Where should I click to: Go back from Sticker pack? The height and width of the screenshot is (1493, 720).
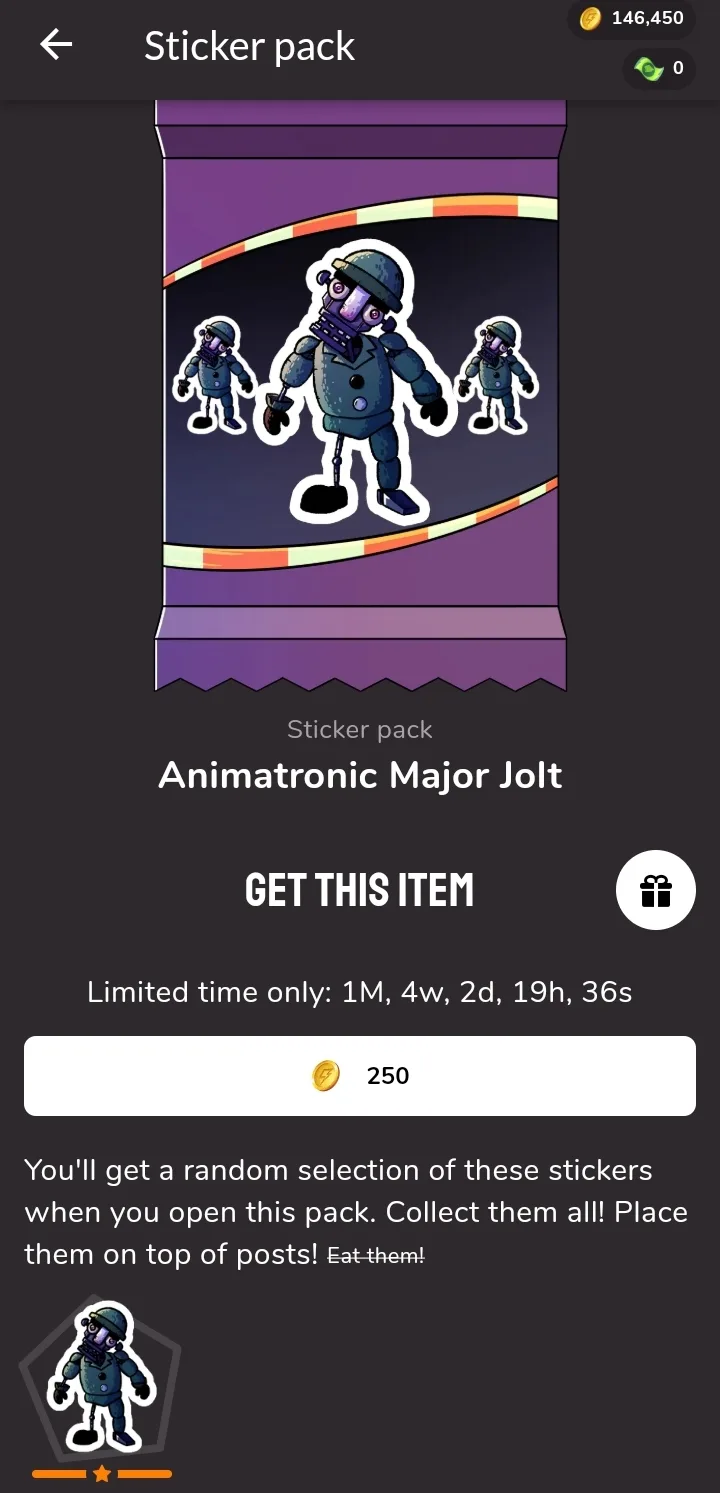pos(56,45)
